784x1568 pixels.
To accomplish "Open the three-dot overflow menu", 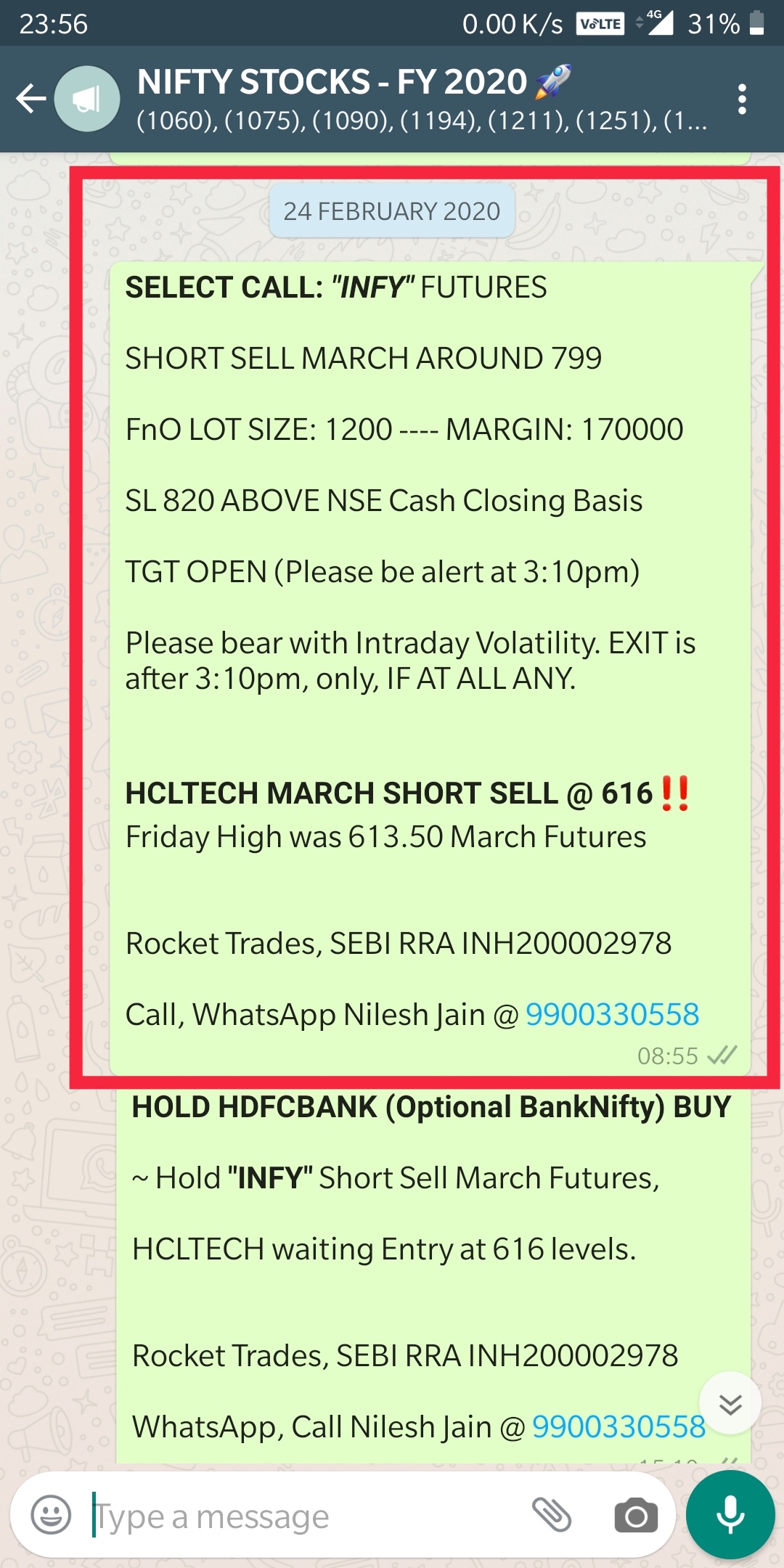I will pos(741,99).
